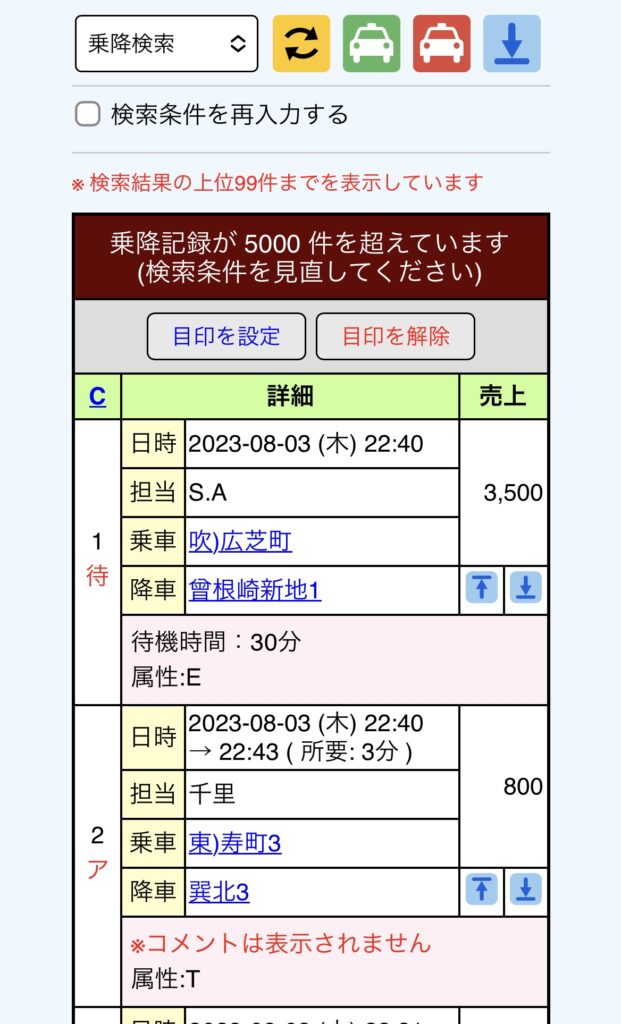The width and height of the screenshot is (621, 1024).
Task: Check the 検索条件を再入力する checkbox
Action: (x=88, y=114)
